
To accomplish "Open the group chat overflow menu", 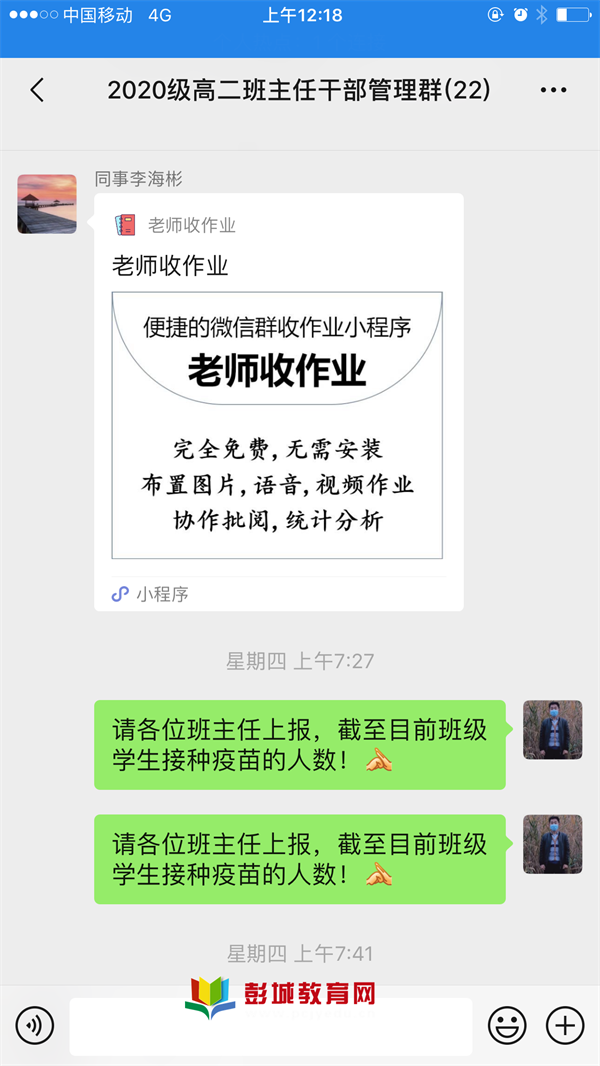I will pyautogui.click(x=553, y=90).
